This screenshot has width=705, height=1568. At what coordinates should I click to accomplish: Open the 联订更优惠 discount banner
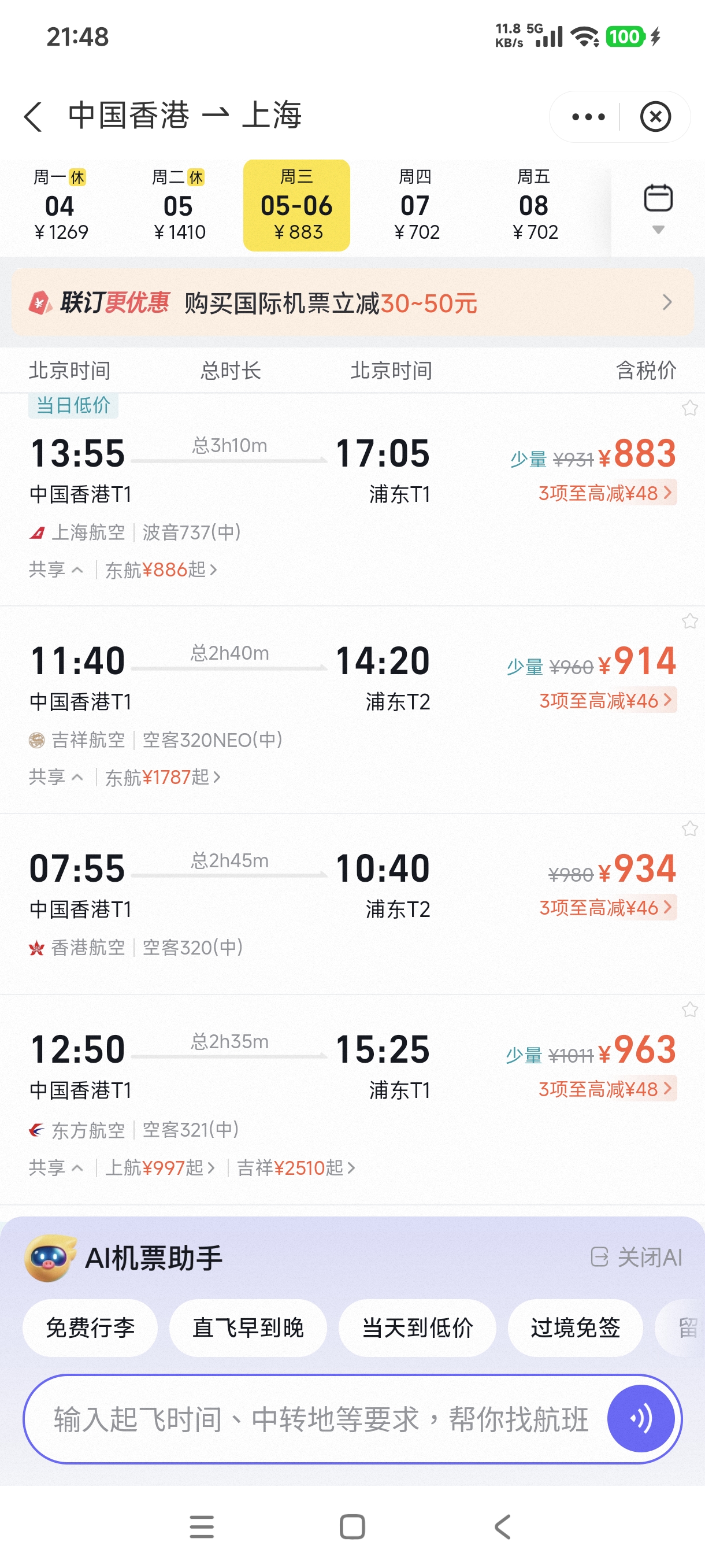coord(352,302)
